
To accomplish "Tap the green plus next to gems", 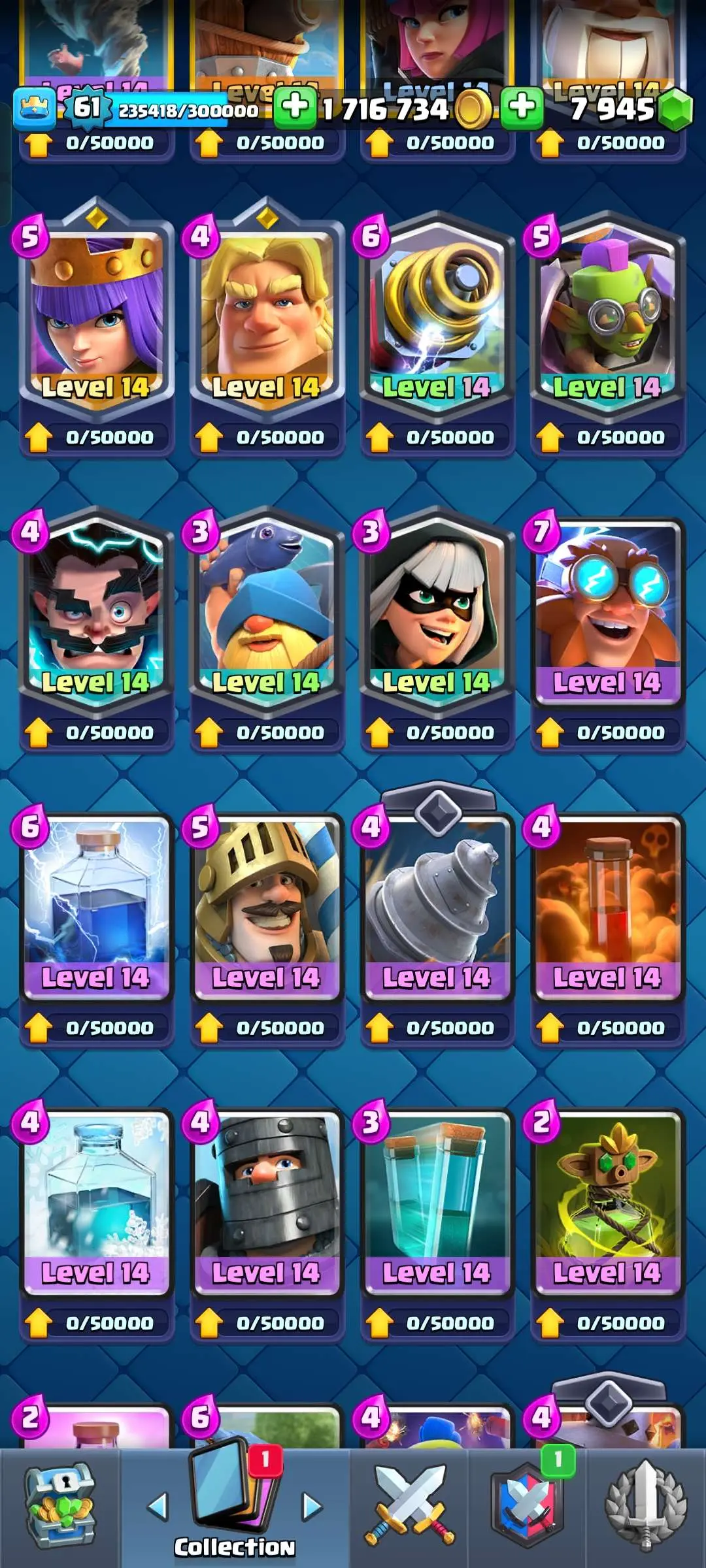I will tap(522, 108).
